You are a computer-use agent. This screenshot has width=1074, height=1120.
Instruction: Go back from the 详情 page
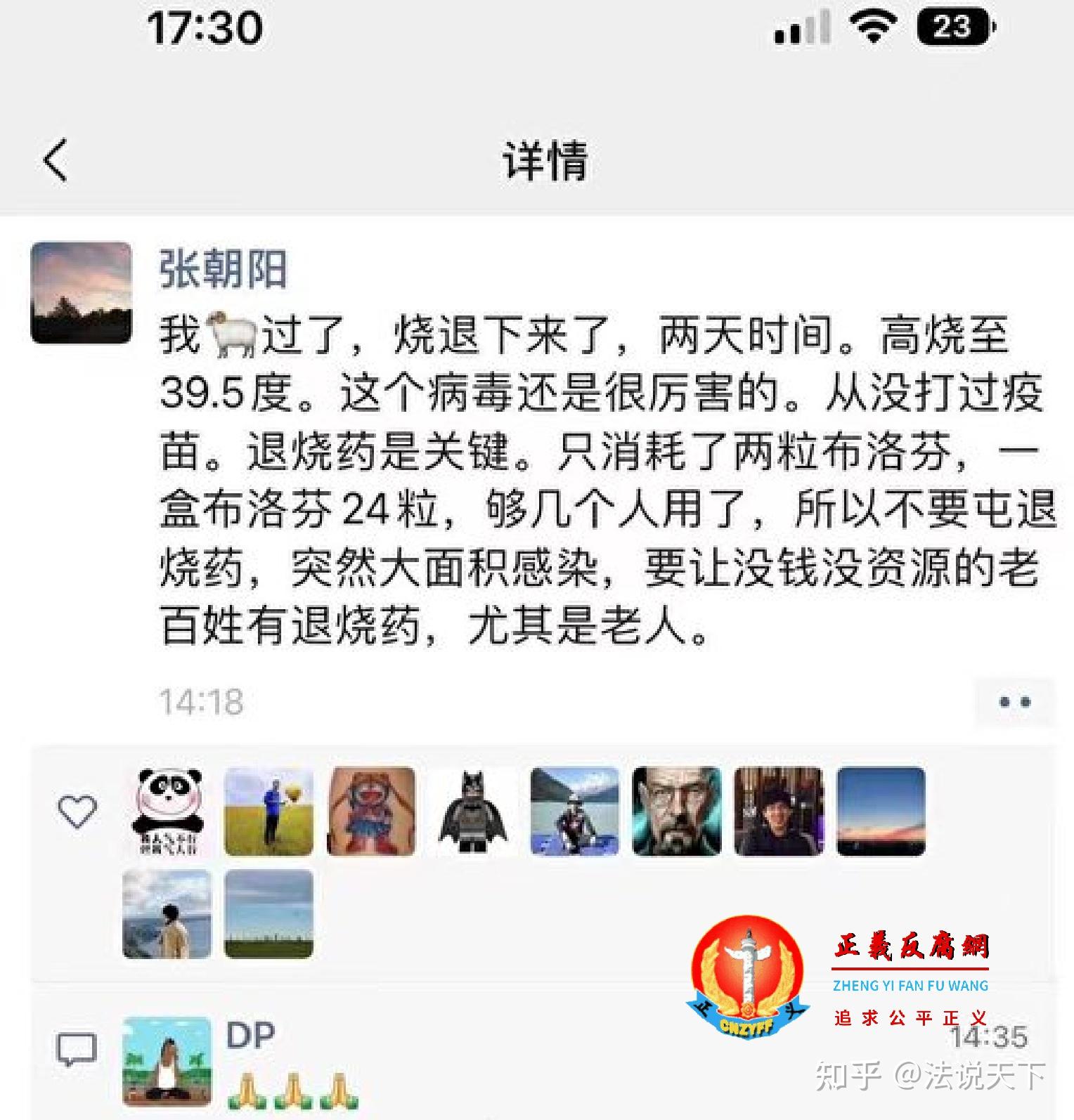pyautogui.click(x=56, y=160)
